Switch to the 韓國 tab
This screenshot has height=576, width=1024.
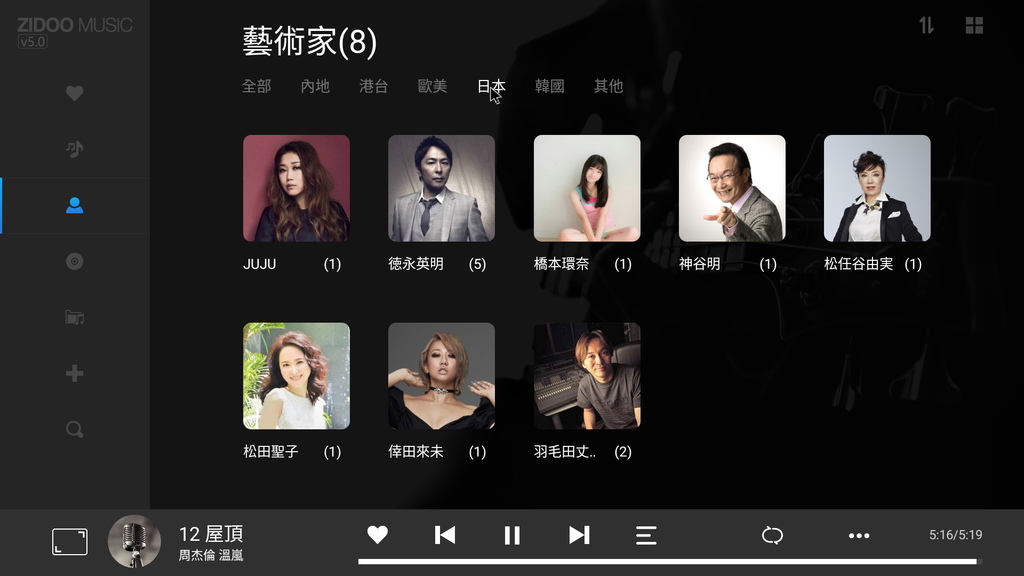549,86
